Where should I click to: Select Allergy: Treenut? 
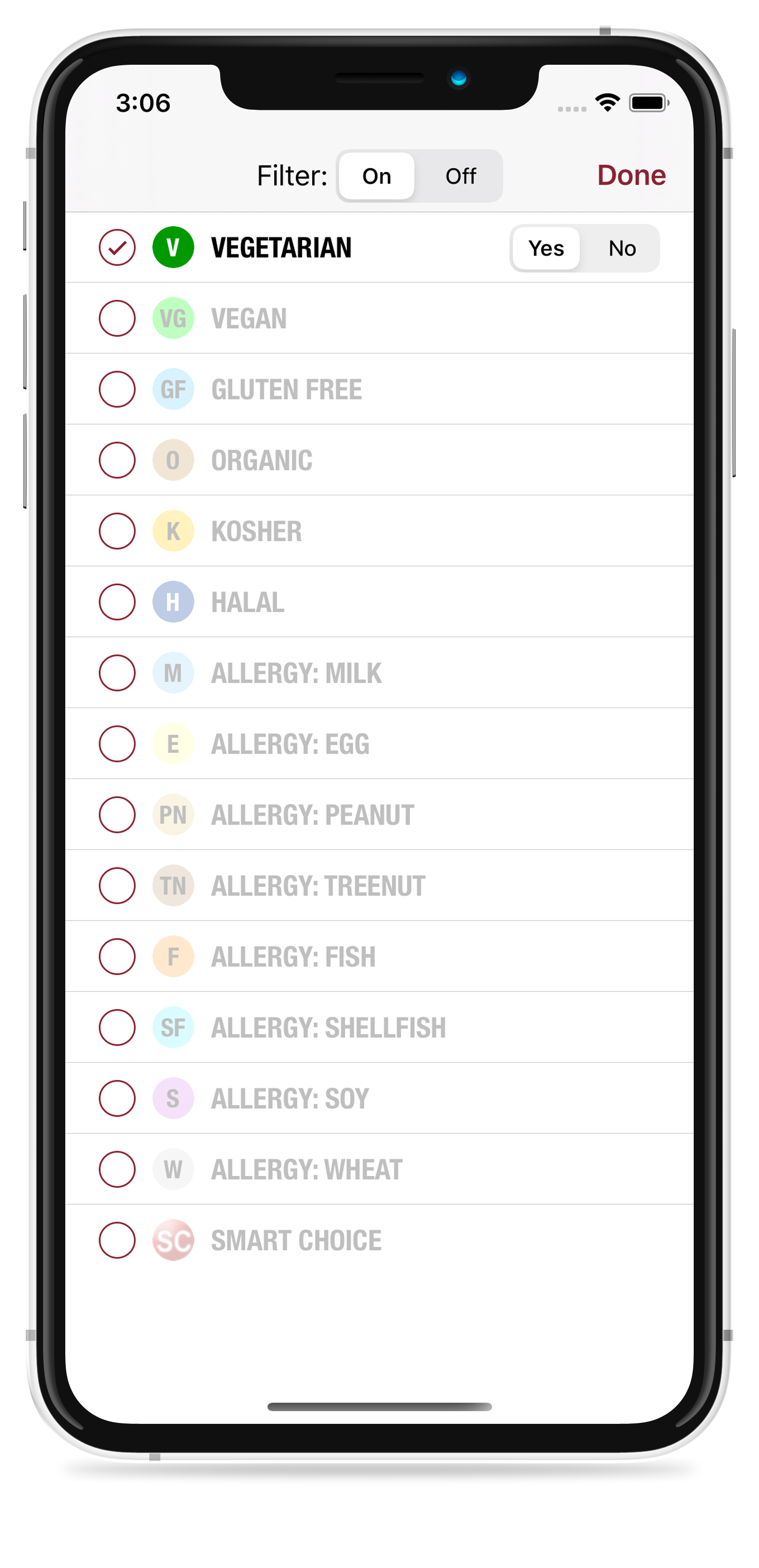pyautogui.click(x=117, y=886)
